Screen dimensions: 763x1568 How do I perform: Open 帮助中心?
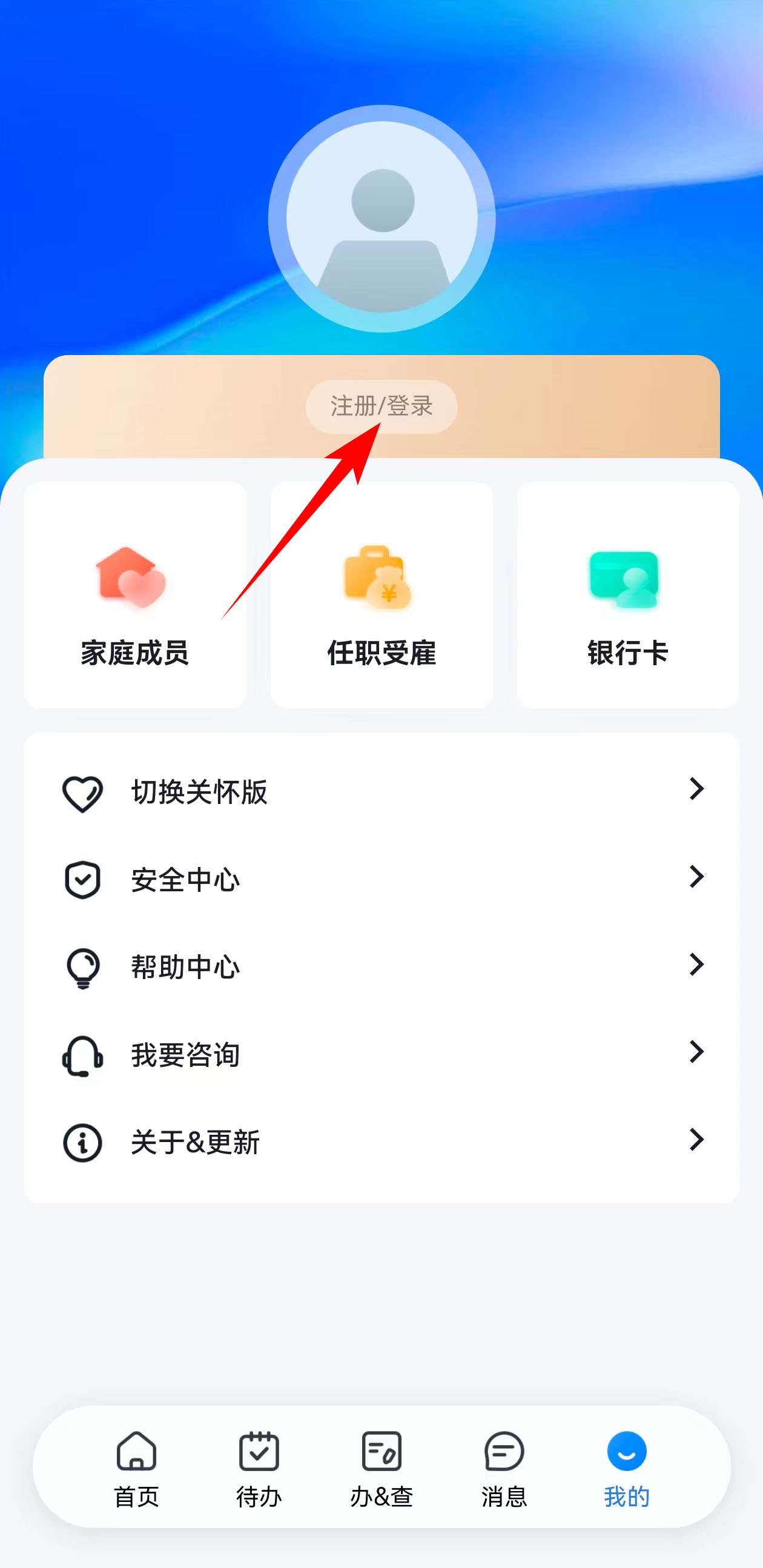point(381,967)
